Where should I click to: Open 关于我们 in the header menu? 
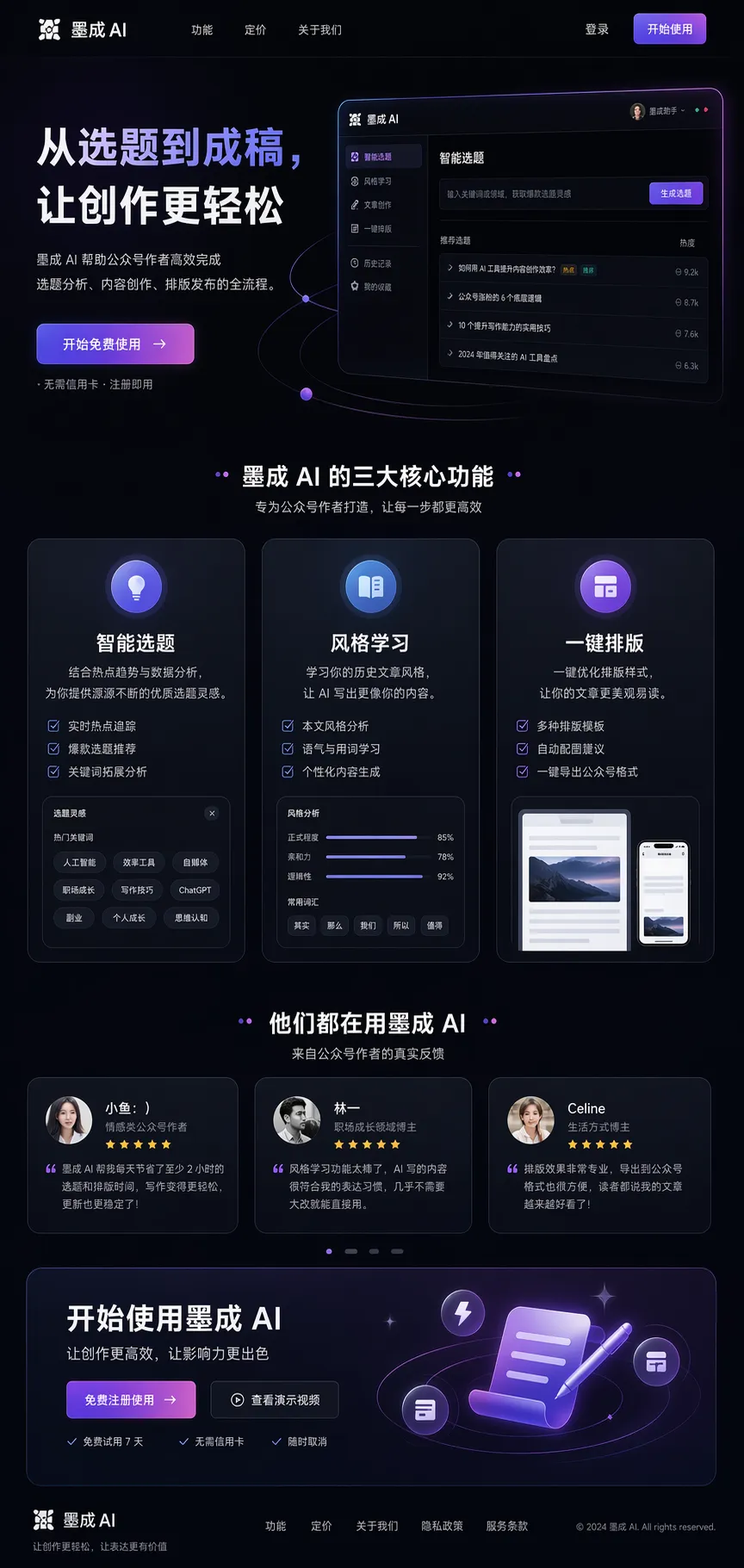(x=319, y=30)
